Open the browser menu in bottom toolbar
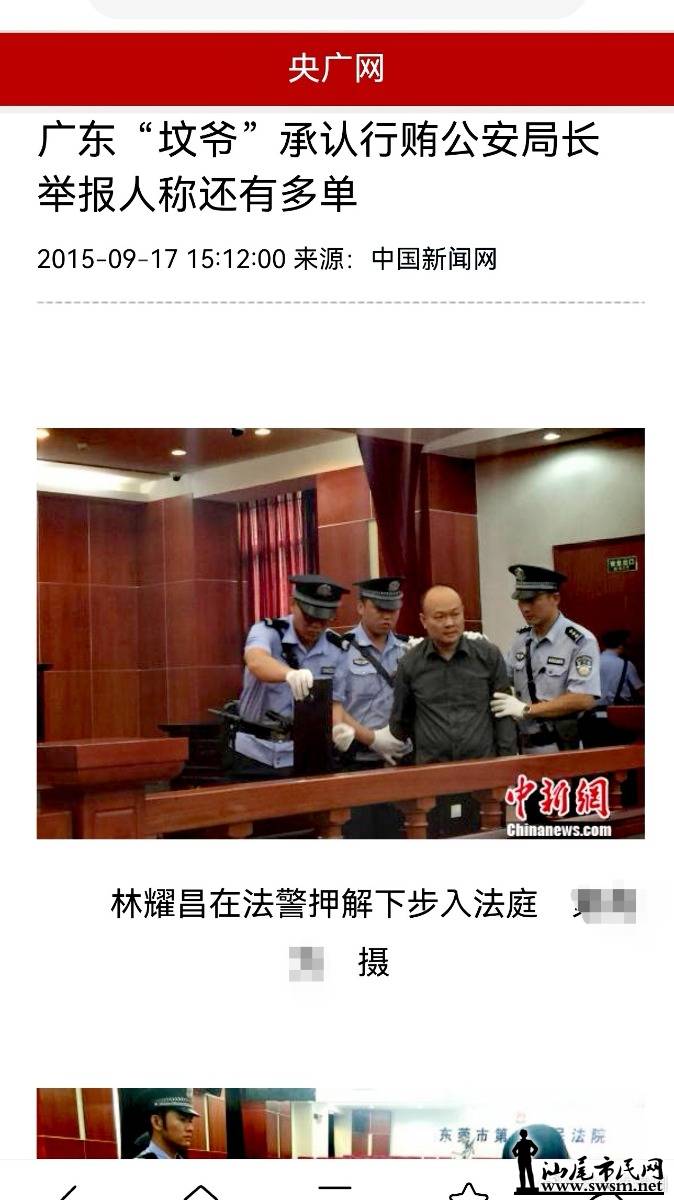 [336, 1190]
